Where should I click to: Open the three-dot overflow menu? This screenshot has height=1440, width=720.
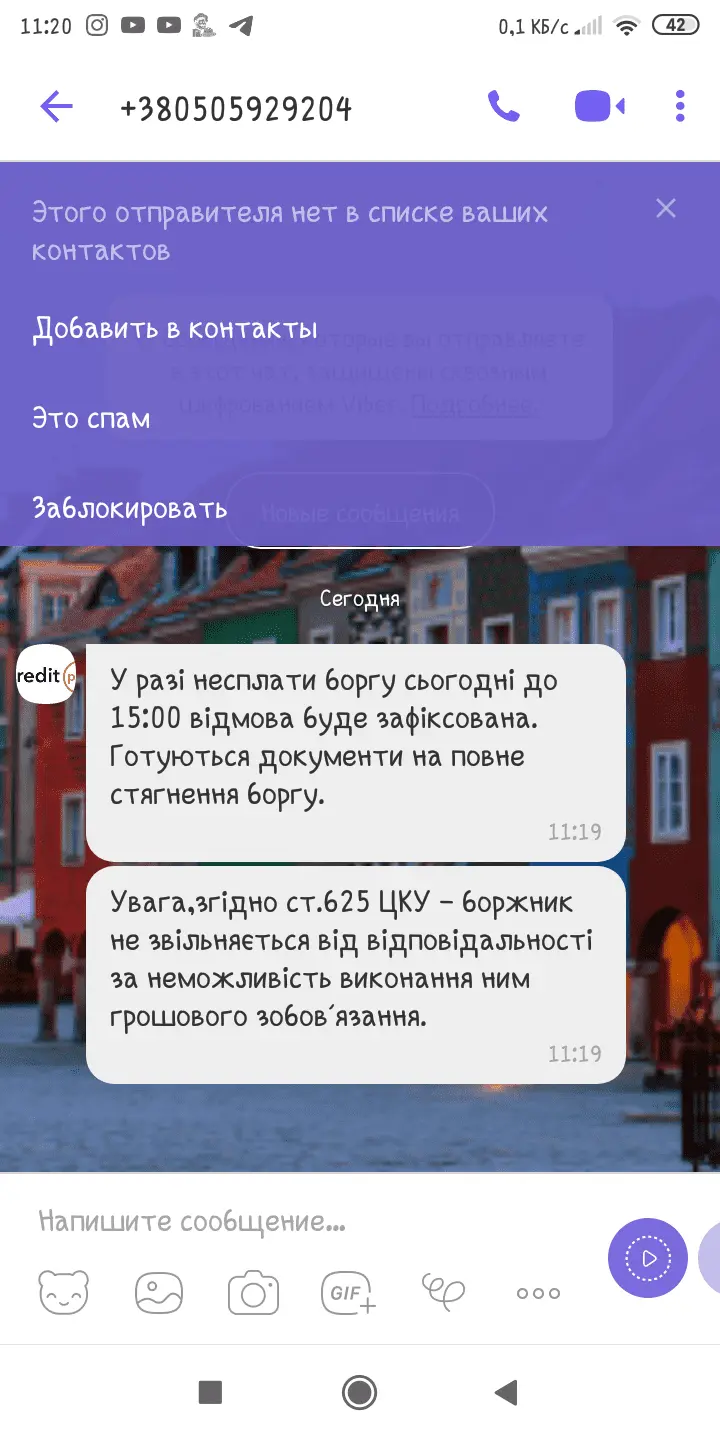(x=680, y=106)
